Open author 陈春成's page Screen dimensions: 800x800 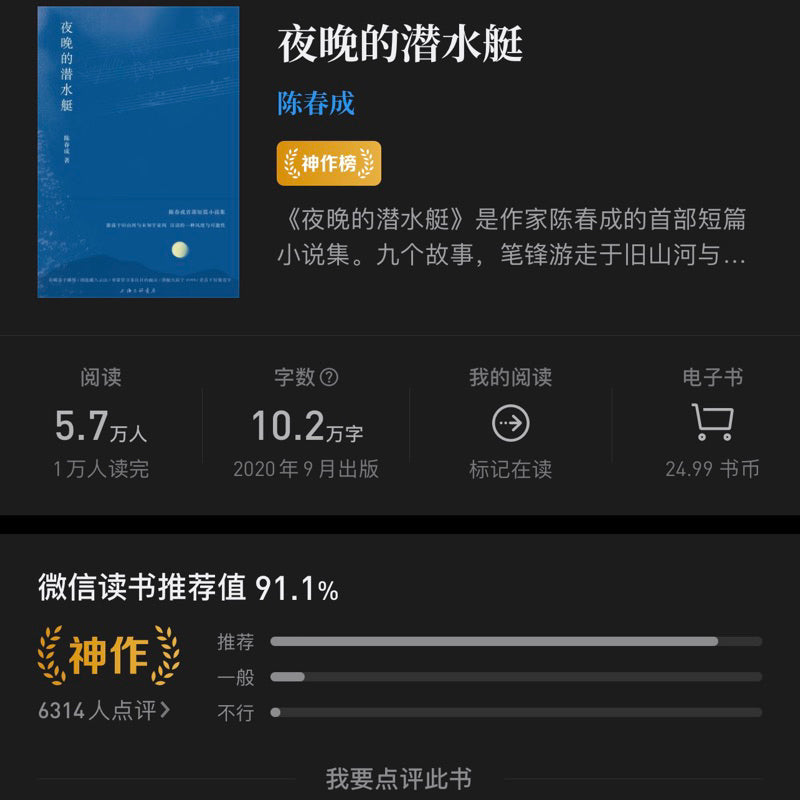[315, 103]
